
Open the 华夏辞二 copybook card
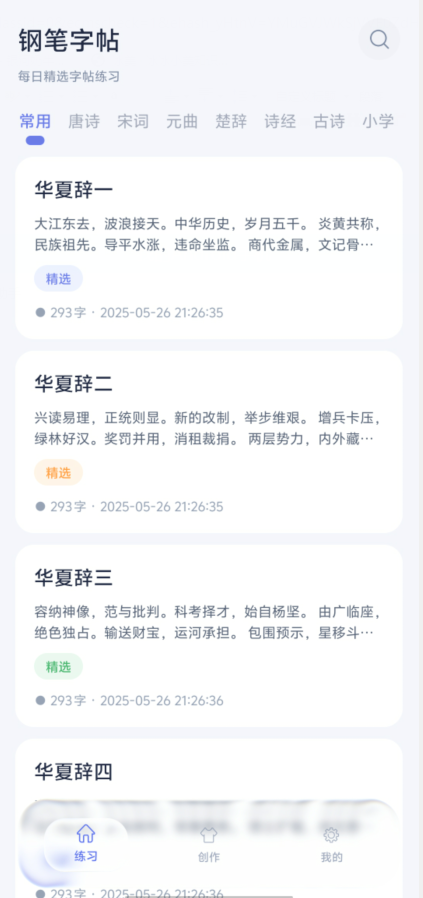point(209,442)
